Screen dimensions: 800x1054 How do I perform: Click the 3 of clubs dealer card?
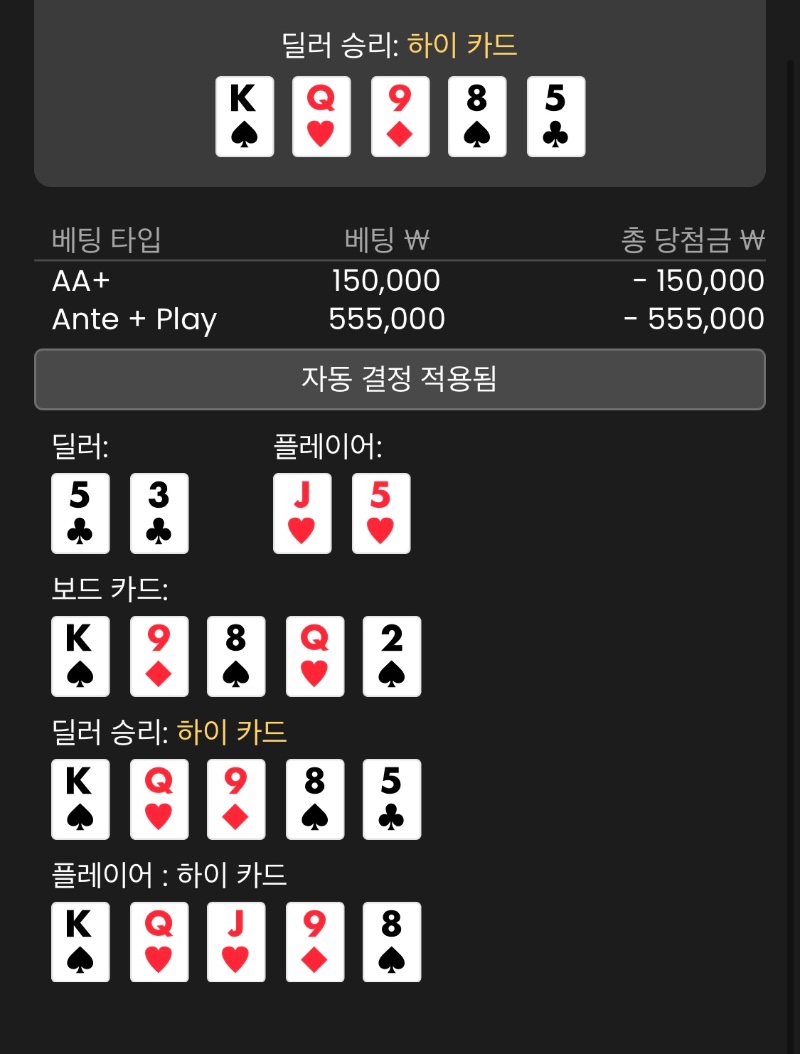(x=158, y=513)
